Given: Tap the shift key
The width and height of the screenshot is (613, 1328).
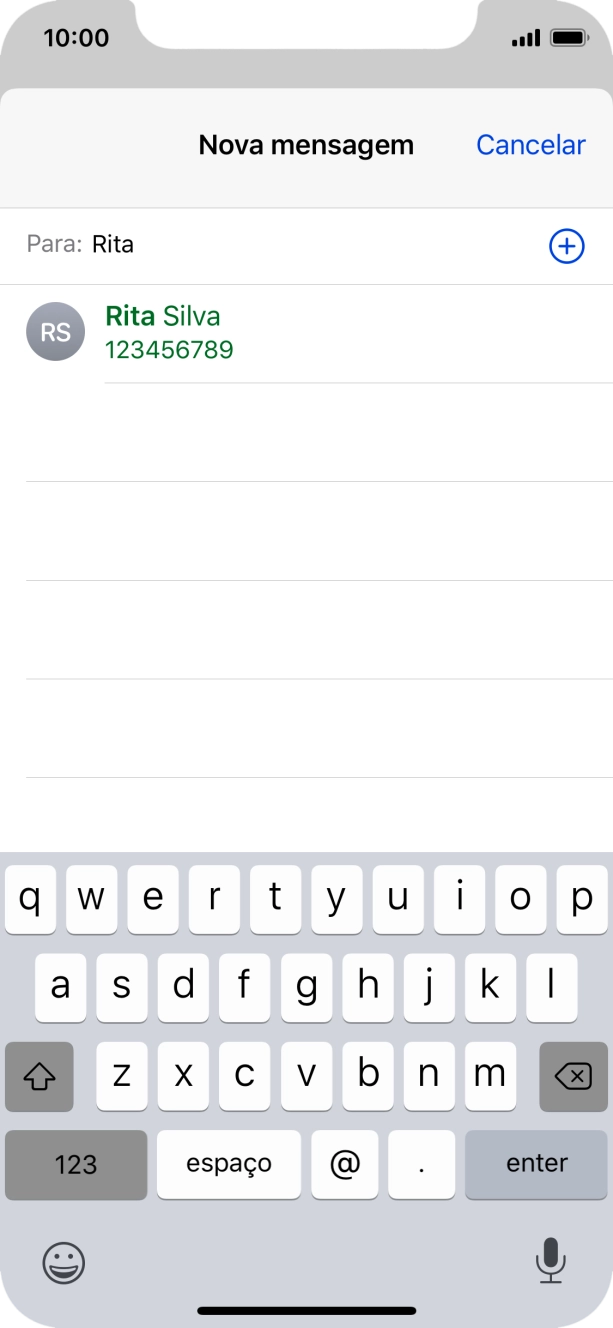Looking at the screenshot, I should tap(40, 1077).
